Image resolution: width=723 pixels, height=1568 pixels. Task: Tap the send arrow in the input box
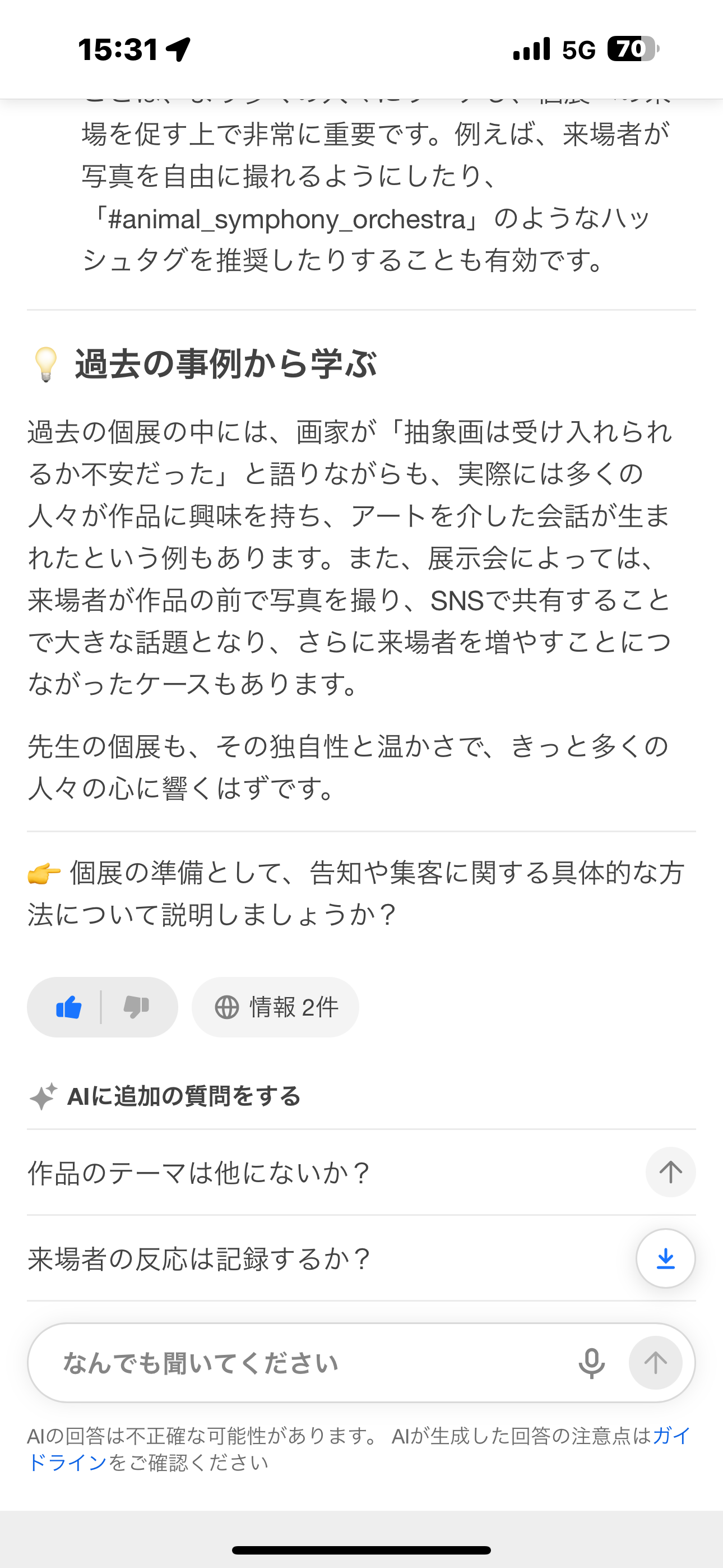click(x=655, y=1363)
